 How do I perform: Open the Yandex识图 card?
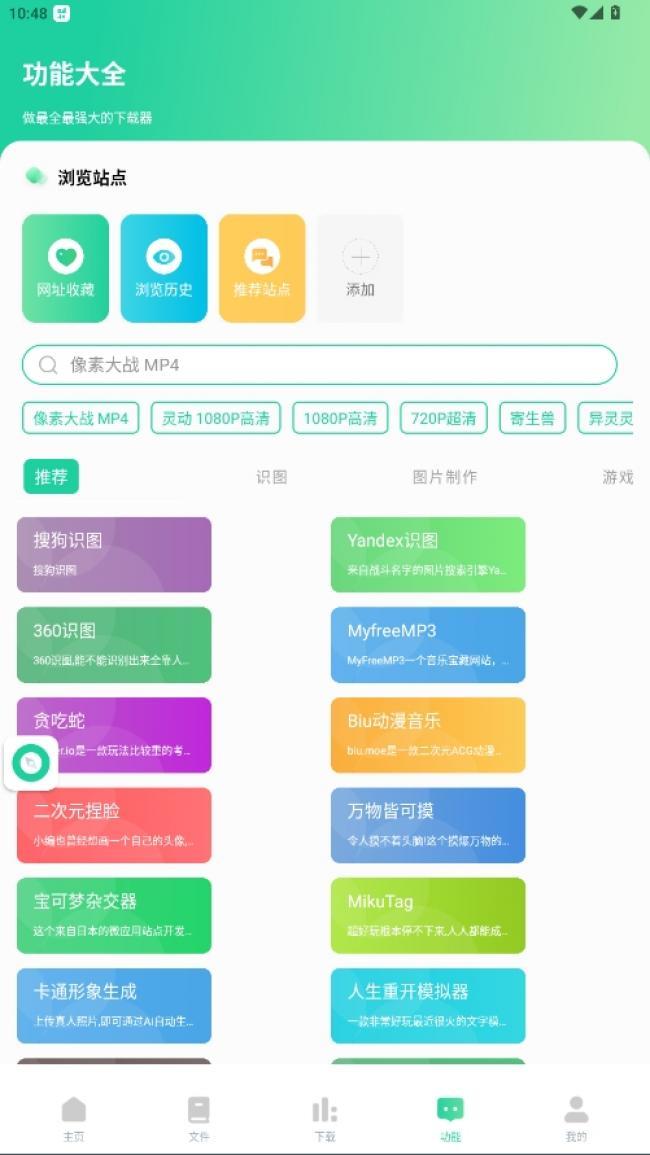[x=428, y=554]
